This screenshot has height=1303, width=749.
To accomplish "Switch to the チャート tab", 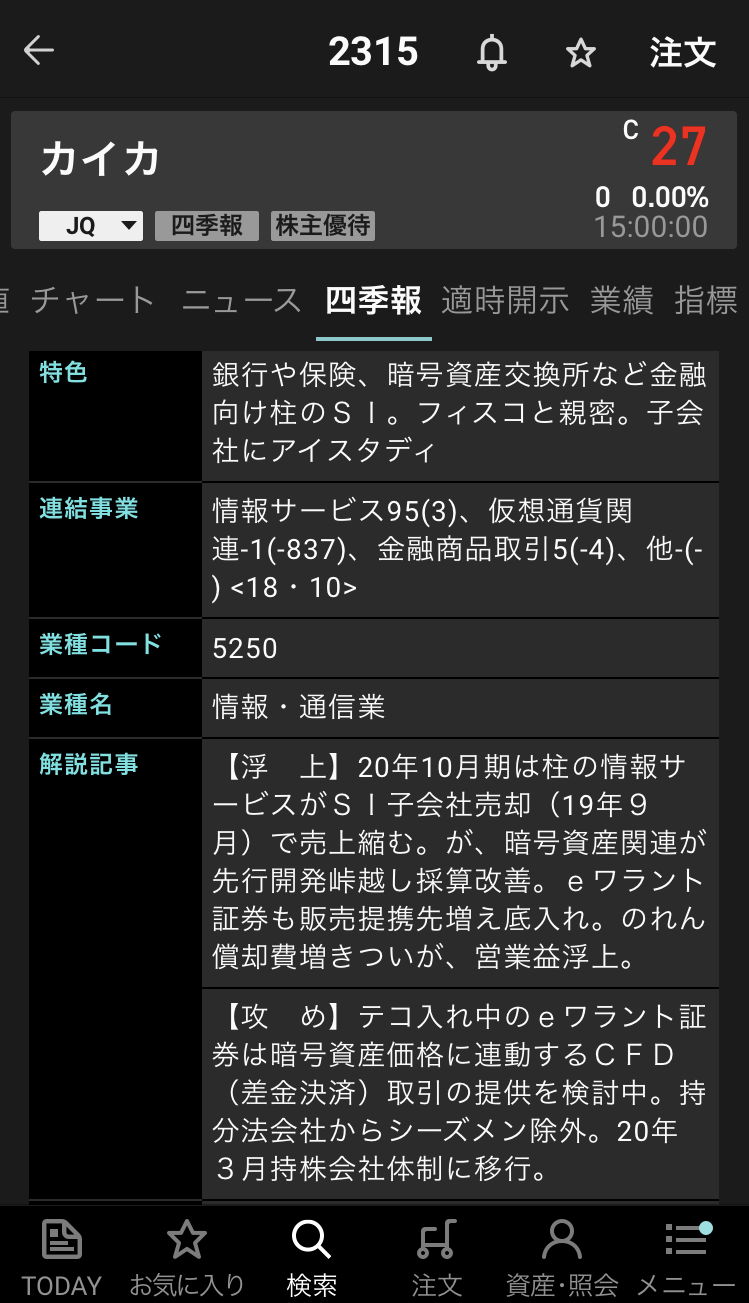I will click(x=93, y=300).
